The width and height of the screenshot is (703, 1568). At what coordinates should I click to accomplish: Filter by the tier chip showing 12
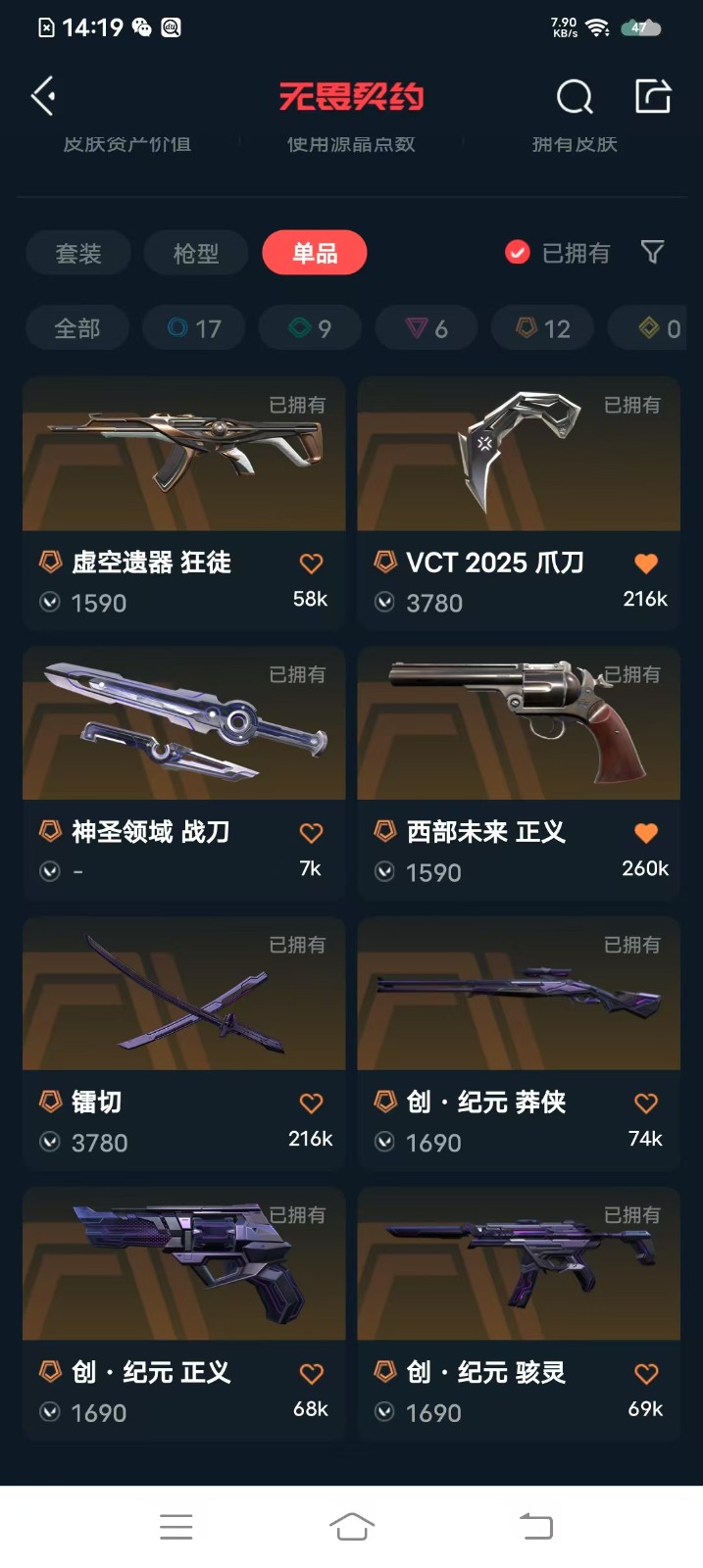(543, 328)
